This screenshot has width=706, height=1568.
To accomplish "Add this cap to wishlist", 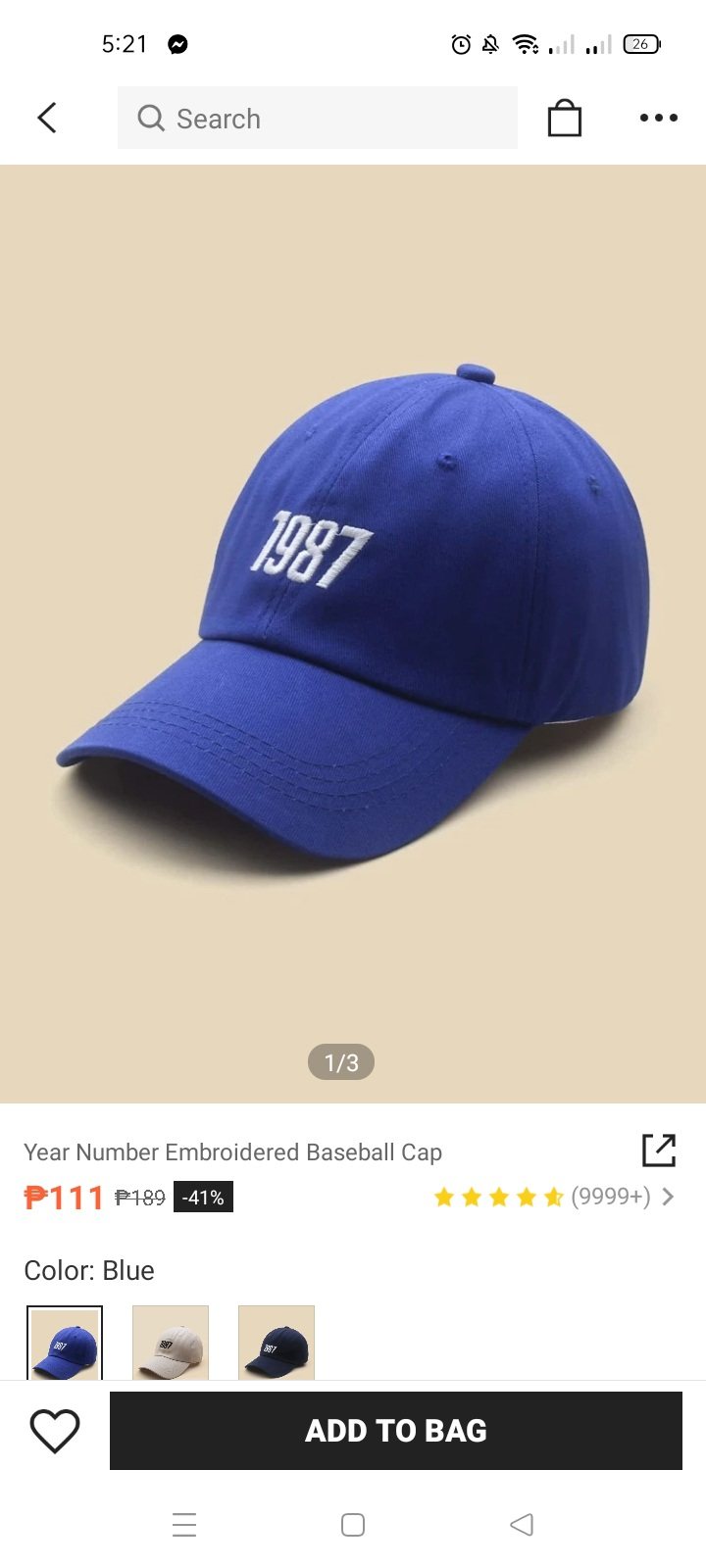I will point(55,1431).
